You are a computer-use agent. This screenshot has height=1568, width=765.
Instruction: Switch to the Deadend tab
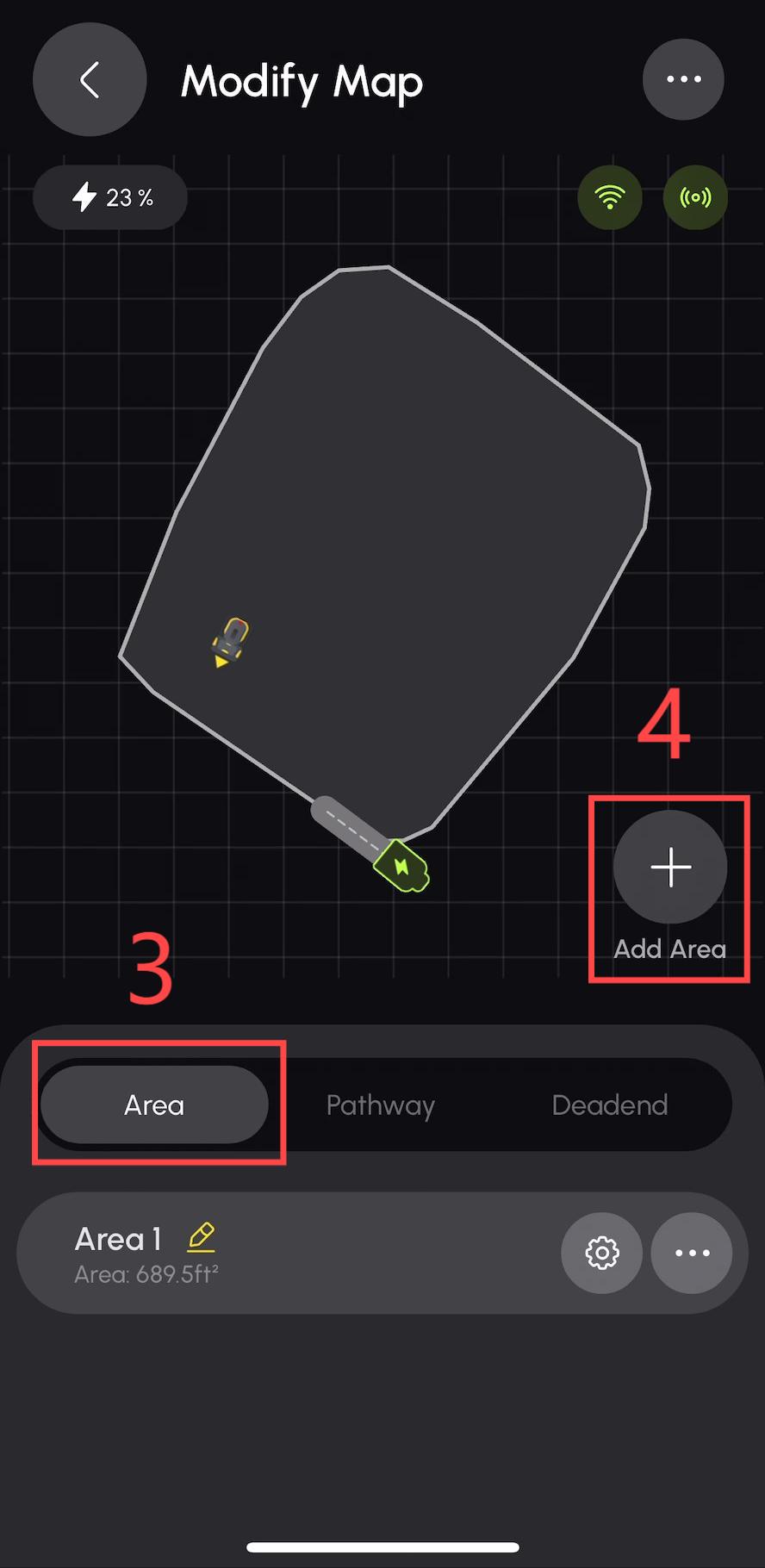point(609,1105)
